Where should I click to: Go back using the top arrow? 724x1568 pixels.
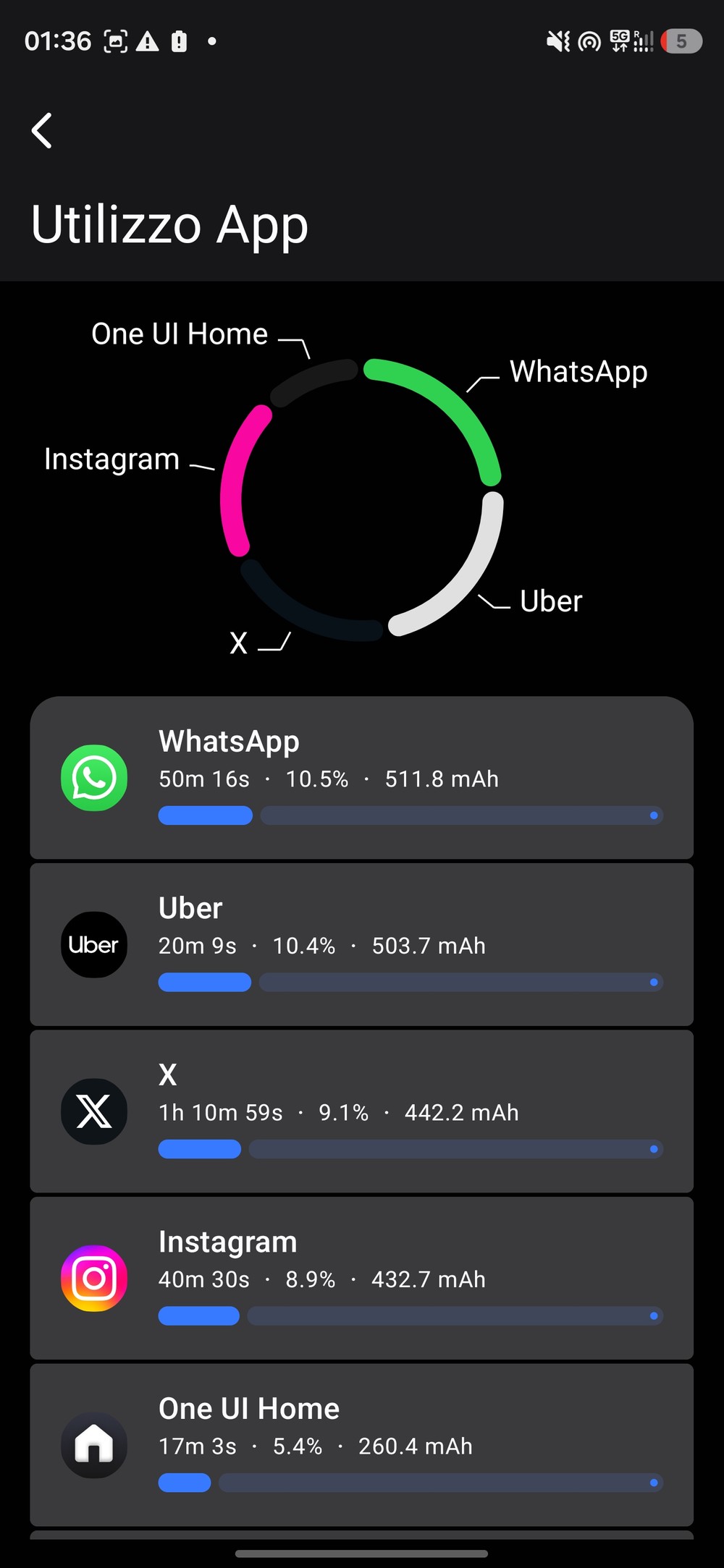point(42,131)
